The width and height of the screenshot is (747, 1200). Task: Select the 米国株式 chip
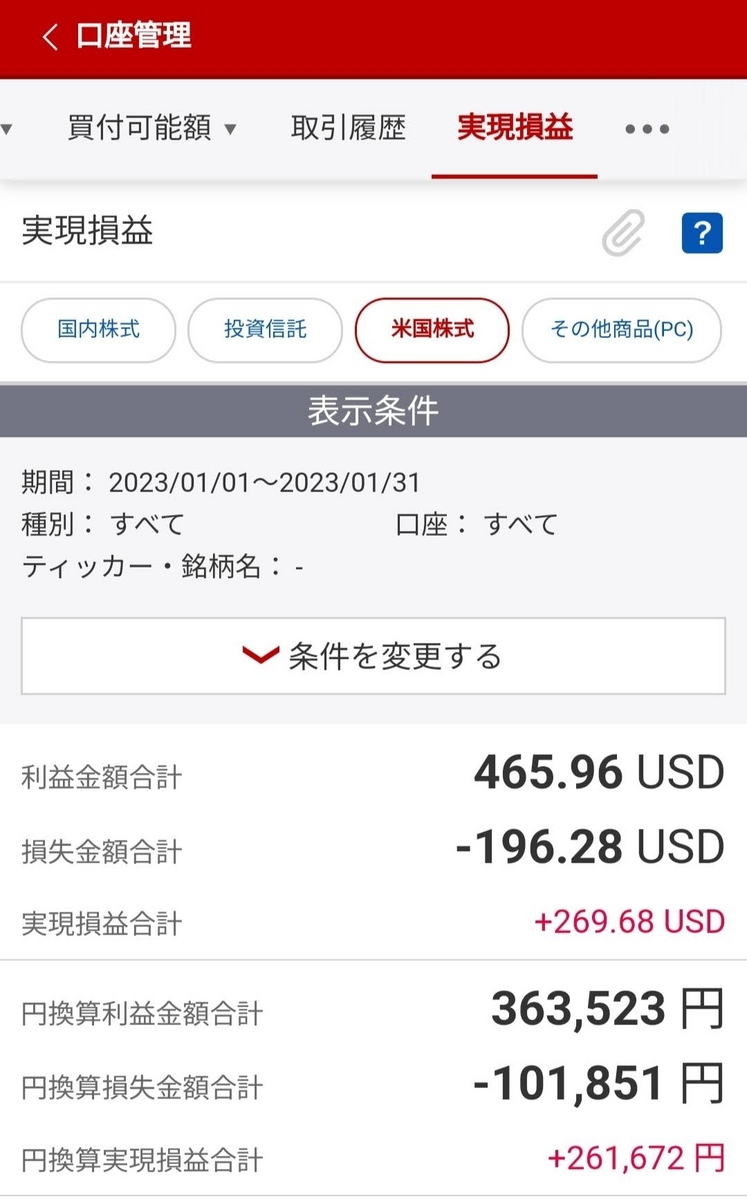(432, 330)
